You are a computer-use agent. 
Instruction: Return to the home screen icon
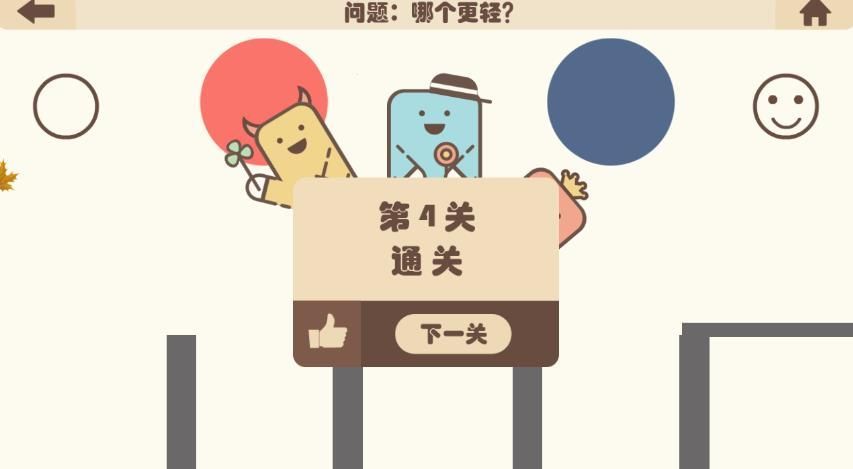815,13
